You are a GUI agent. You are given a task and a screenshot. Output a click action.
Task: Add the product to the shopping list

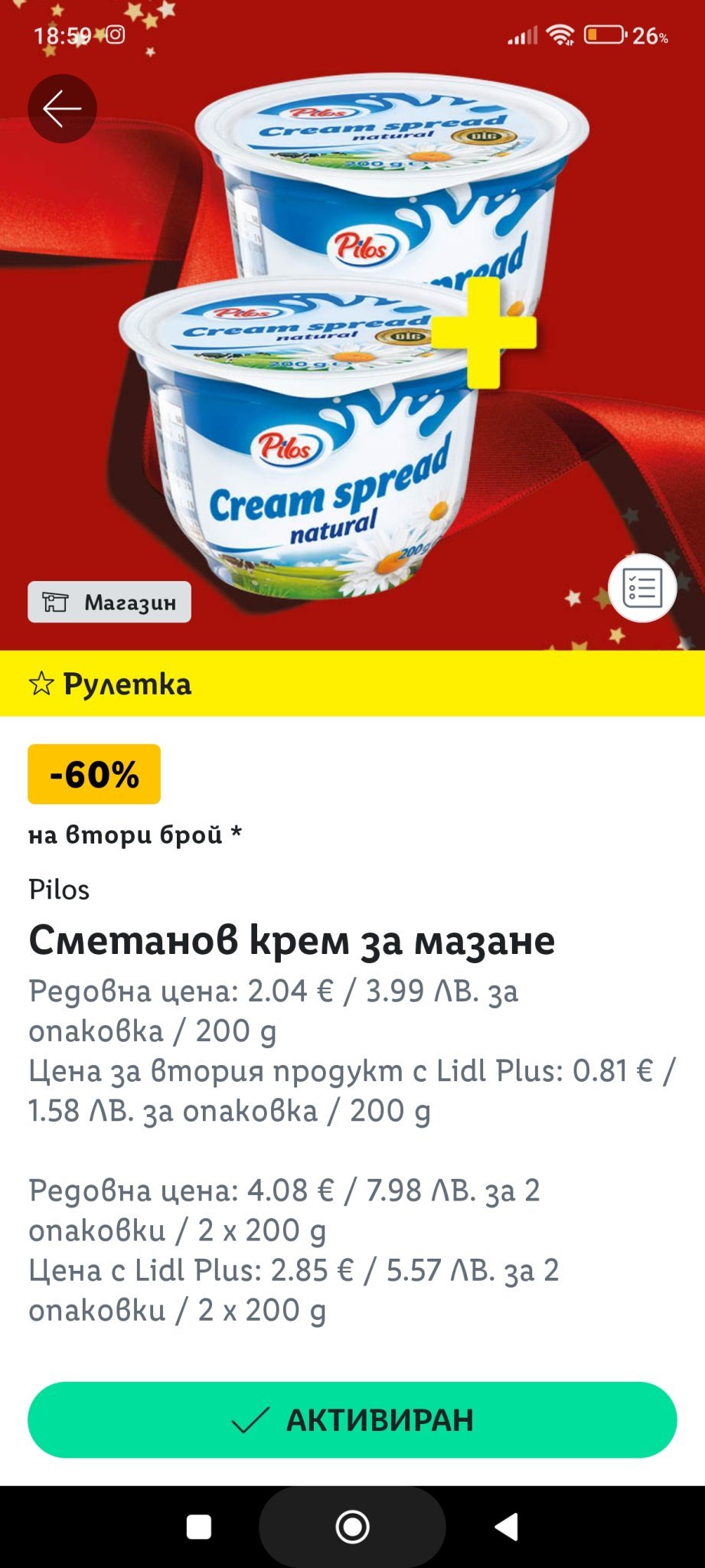[641, 588]
